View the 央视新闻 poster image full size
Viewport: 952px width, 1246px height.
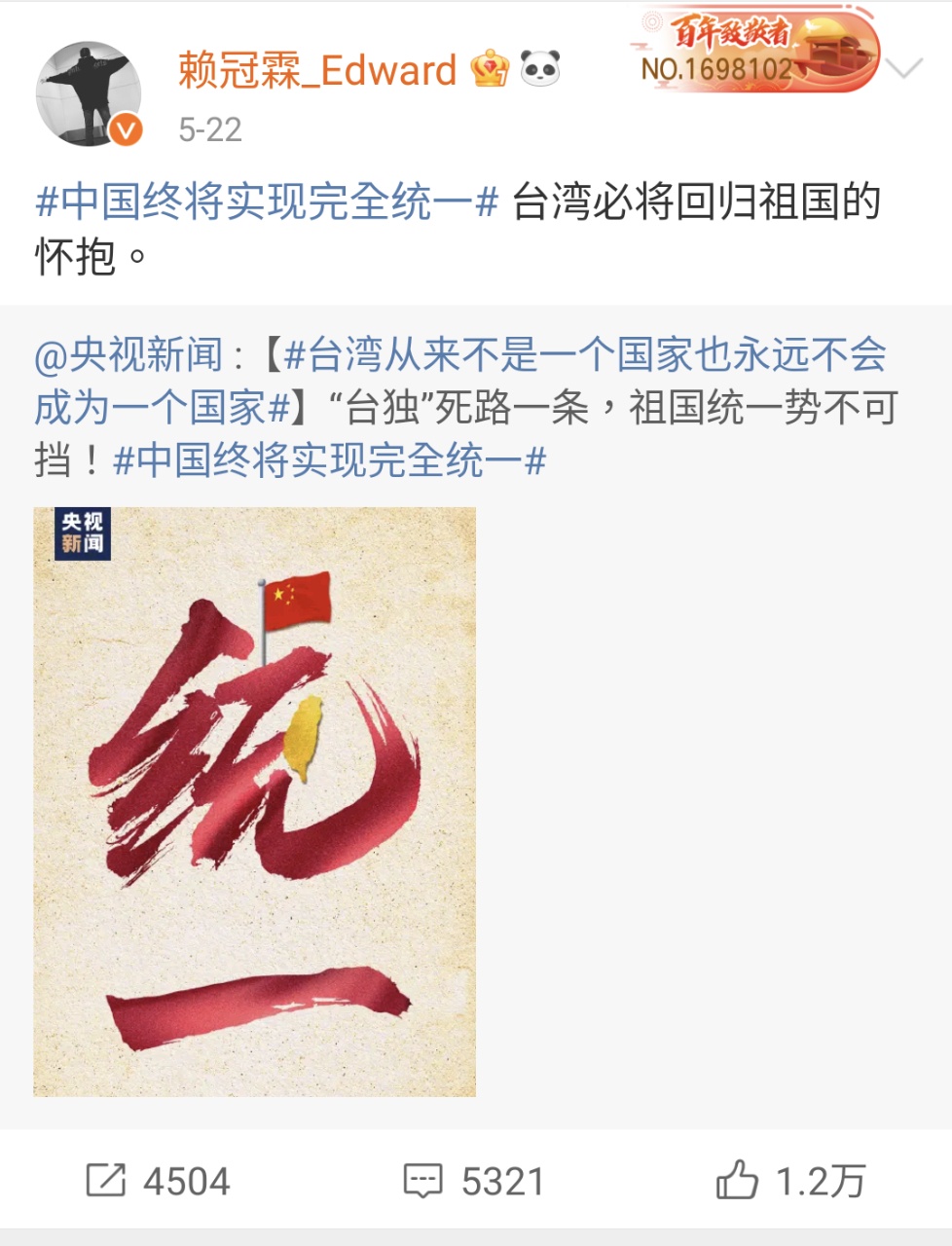(x=254, y=801)
